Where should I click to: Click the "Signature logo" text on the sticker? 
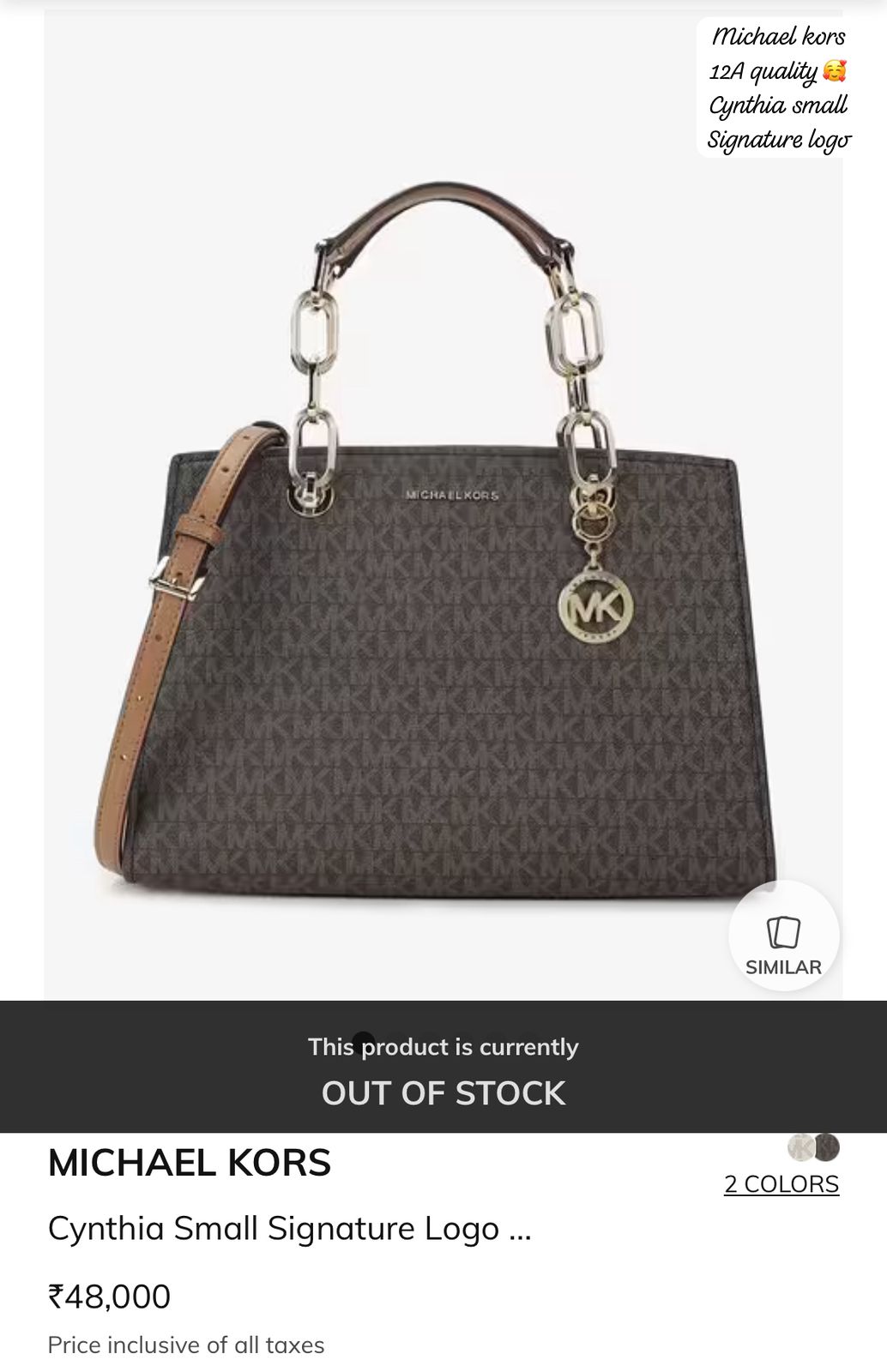(776, 137)
